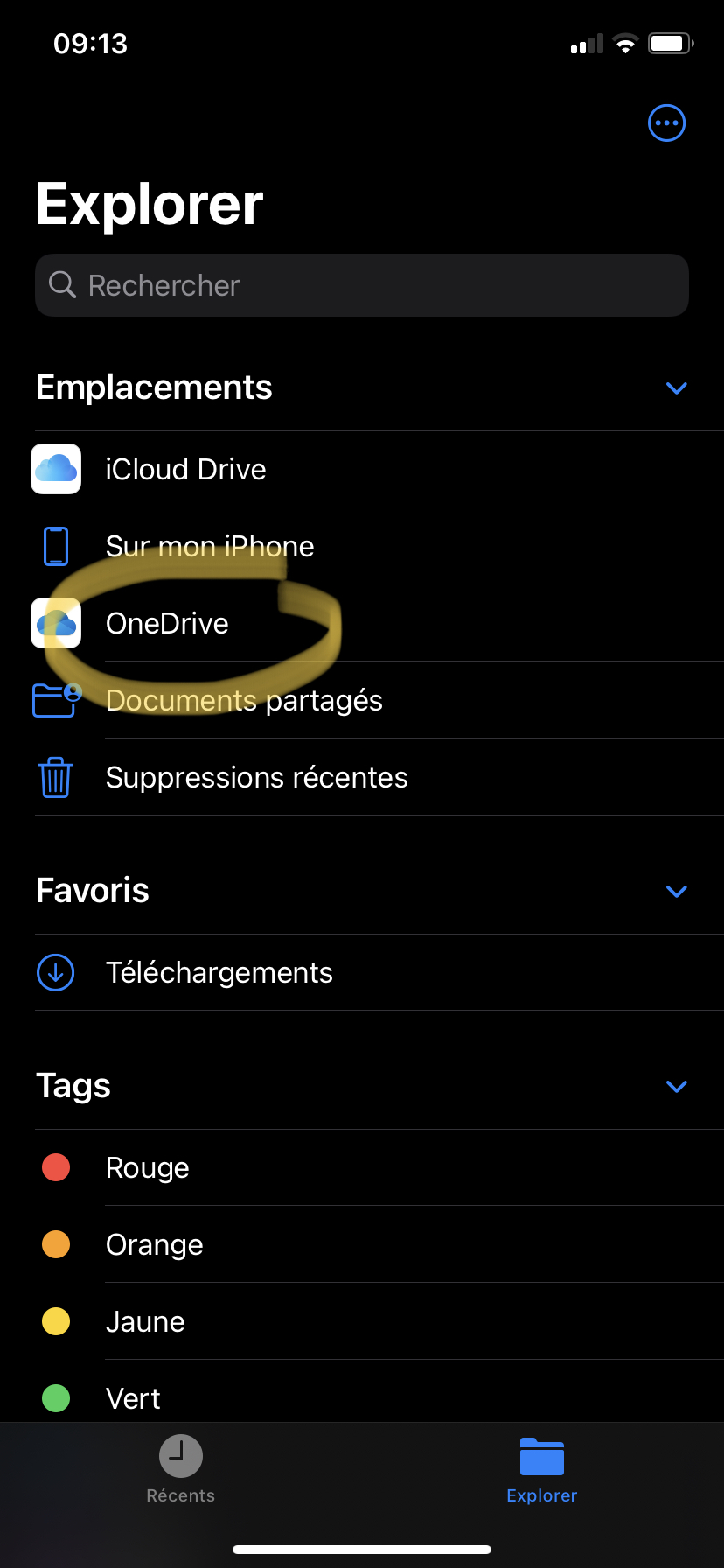Select the Rouge tag
724x1568 pixels.
point(362,1167)
